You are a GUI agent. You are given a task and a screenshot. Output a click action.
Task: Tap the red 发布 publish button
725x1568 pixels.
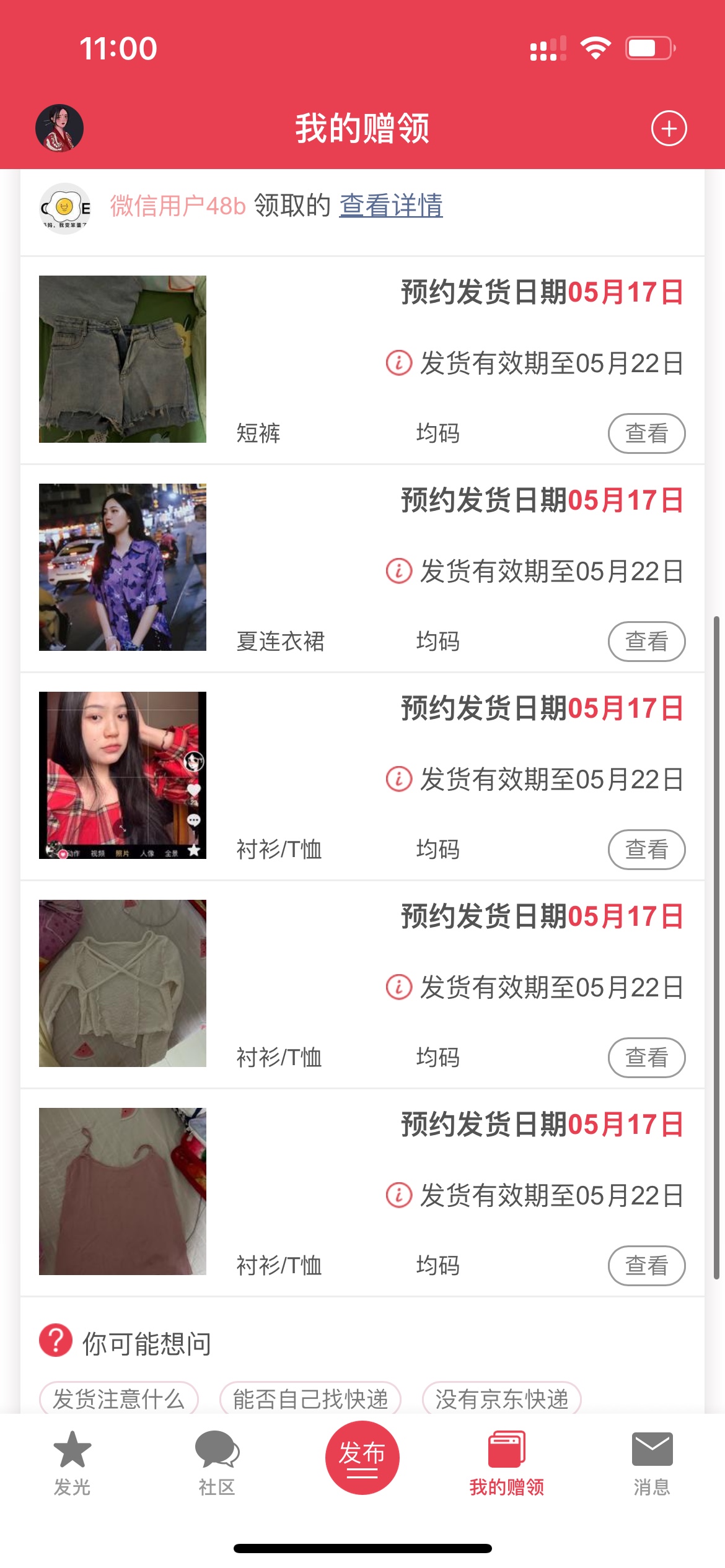pos(362,1457)
